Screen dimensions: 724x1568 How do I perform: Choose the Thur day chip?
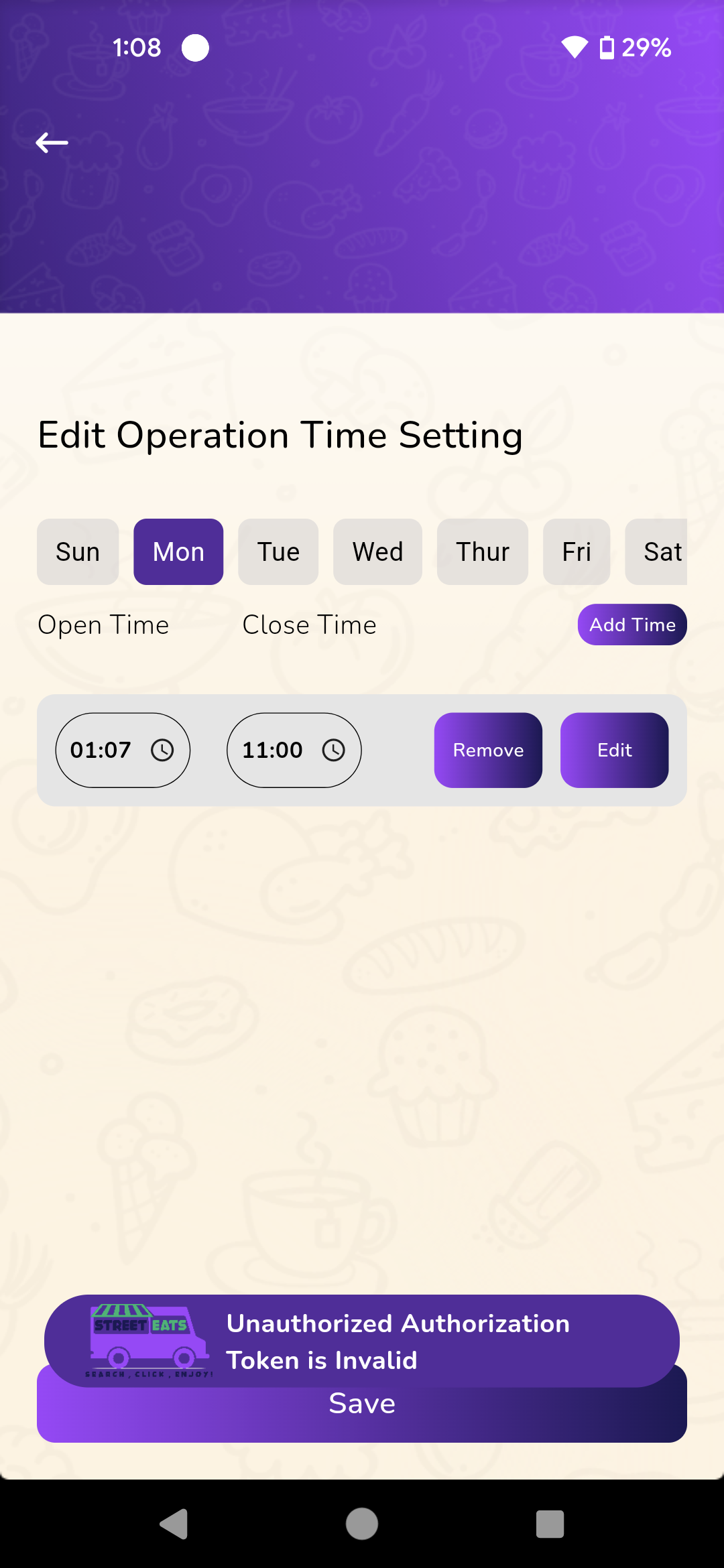pos(483,551)
